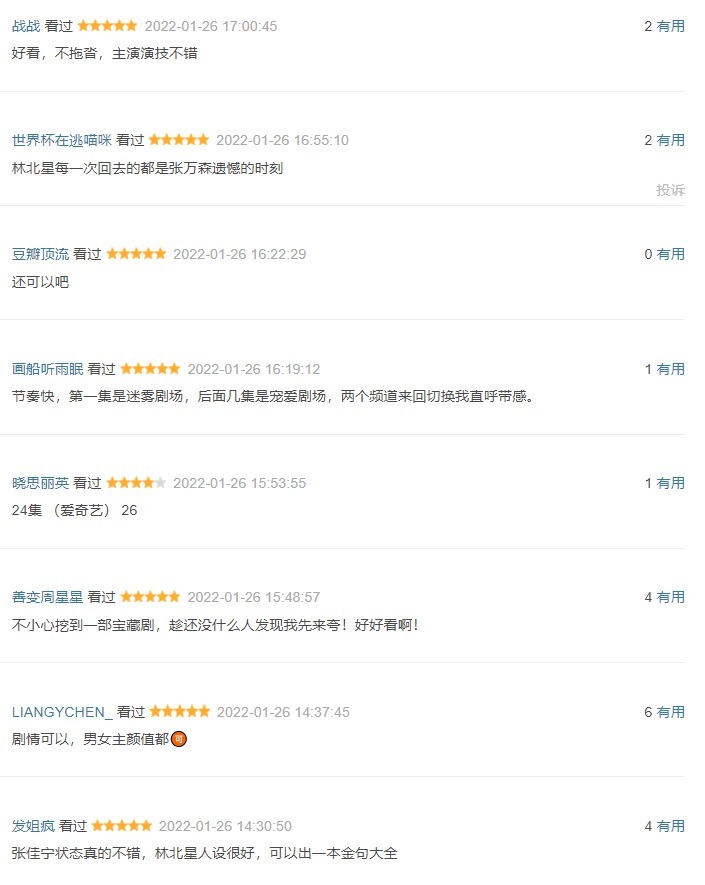Screen dimensions: 705x885
Task: Open 画船听雨眠's user page
Action: 47,369
